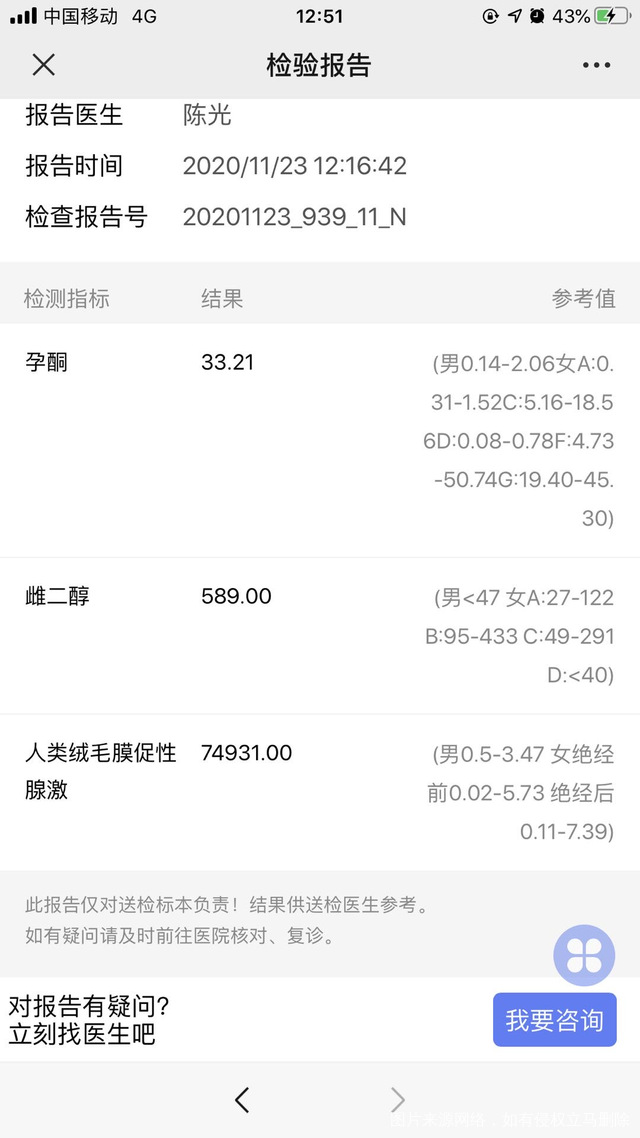Tap the 我要咨询 button
Image resolution: width=640 pixels, height=1138 pixels.
(x=554, y=1020)
